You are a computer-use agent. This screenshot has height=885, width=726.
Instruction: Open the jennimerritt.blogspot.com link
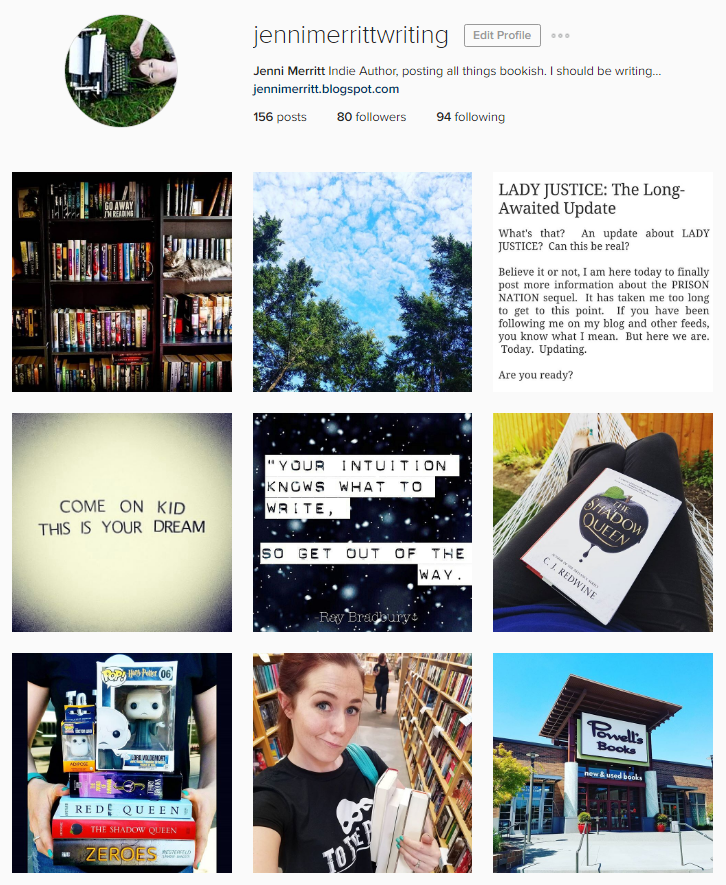coord(326,89)
